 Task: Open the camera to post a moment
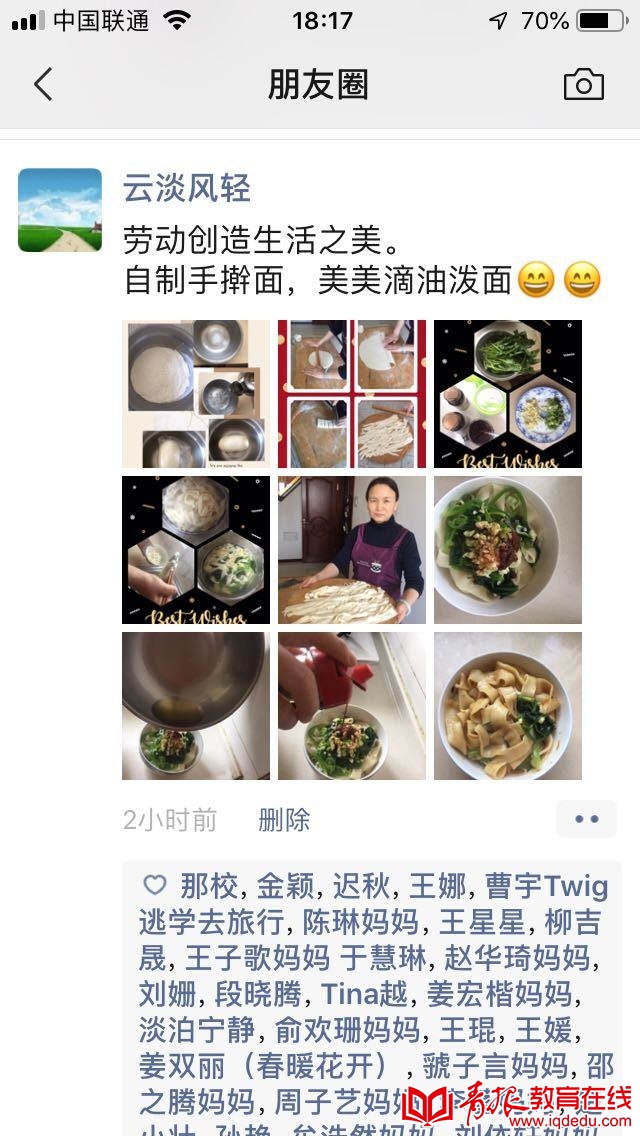(584, 85)
